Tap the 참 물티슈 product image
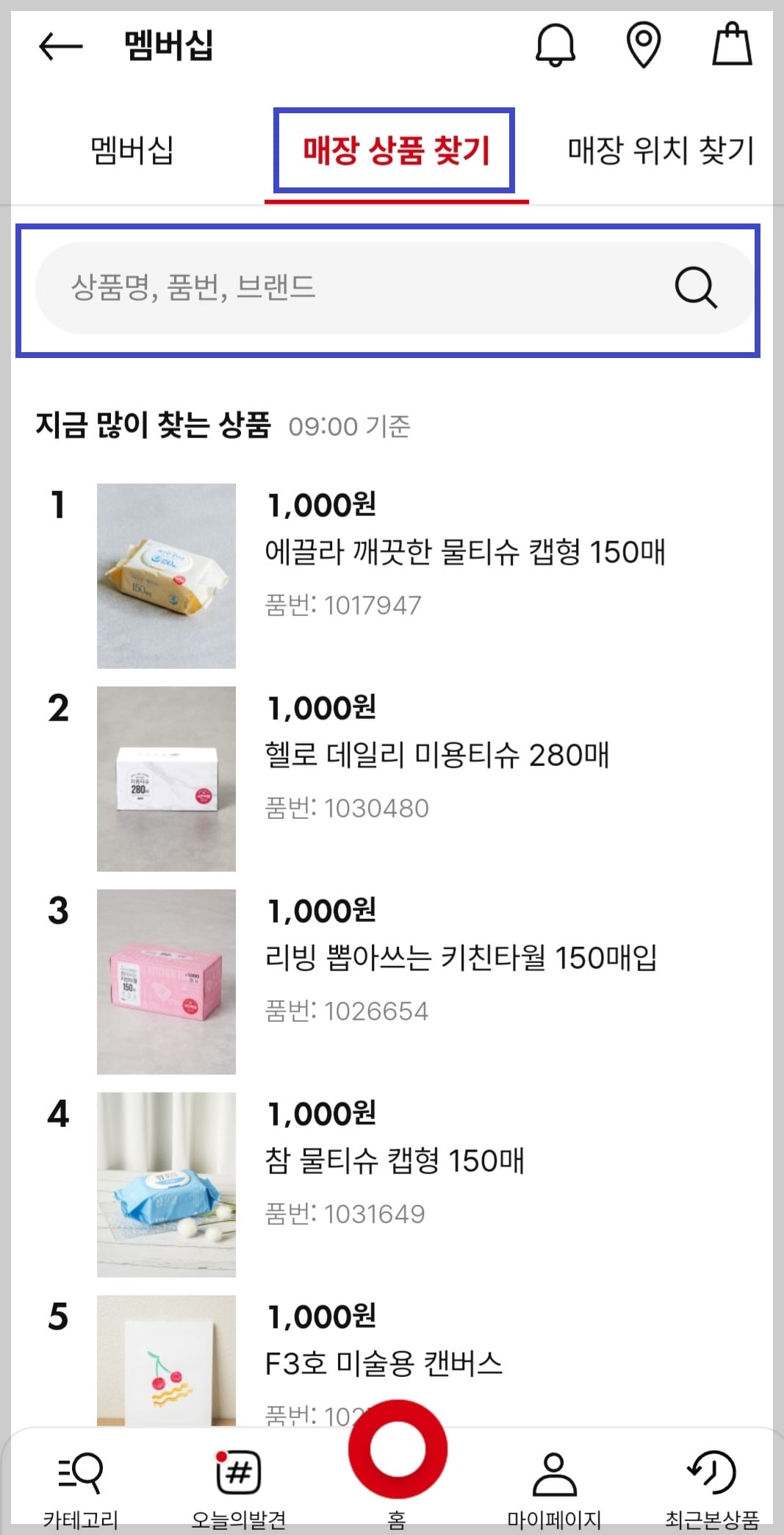The image size is (784, 1535). coord(165,1184)
